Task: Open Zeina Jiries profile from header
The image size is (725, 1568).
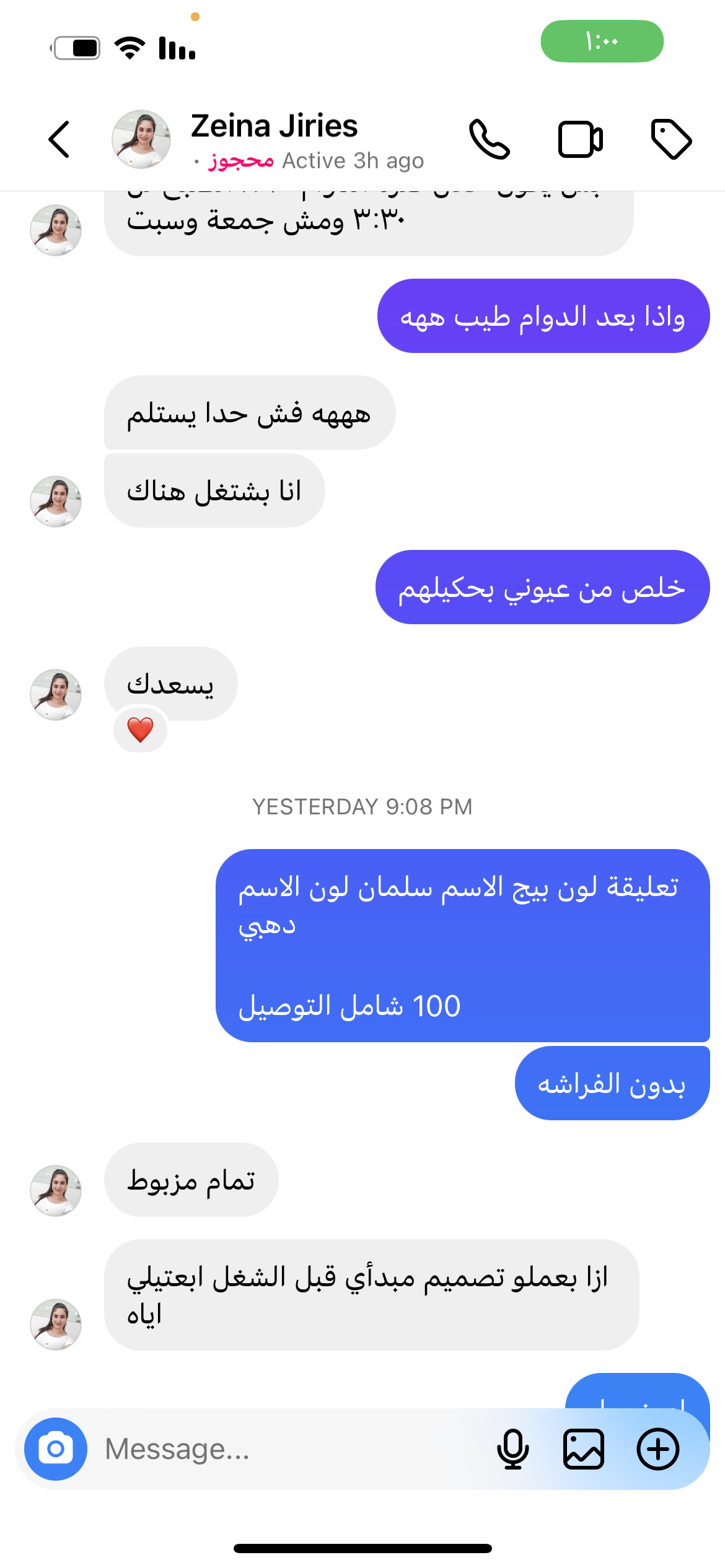Action: pos(274,127)
